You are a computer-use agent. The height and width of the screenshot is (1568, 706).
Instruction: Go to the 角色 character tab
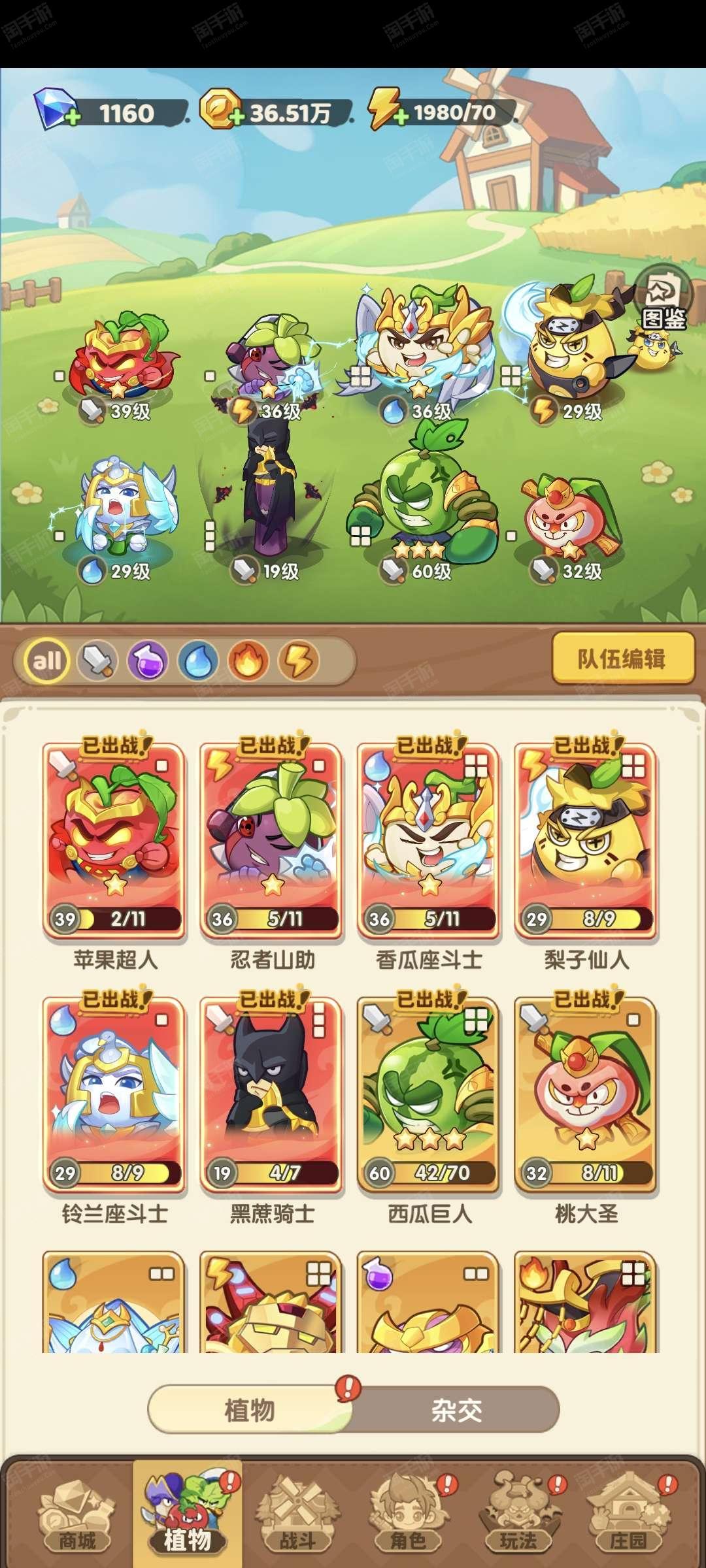pyautogui.click(x=408, y=1516)
